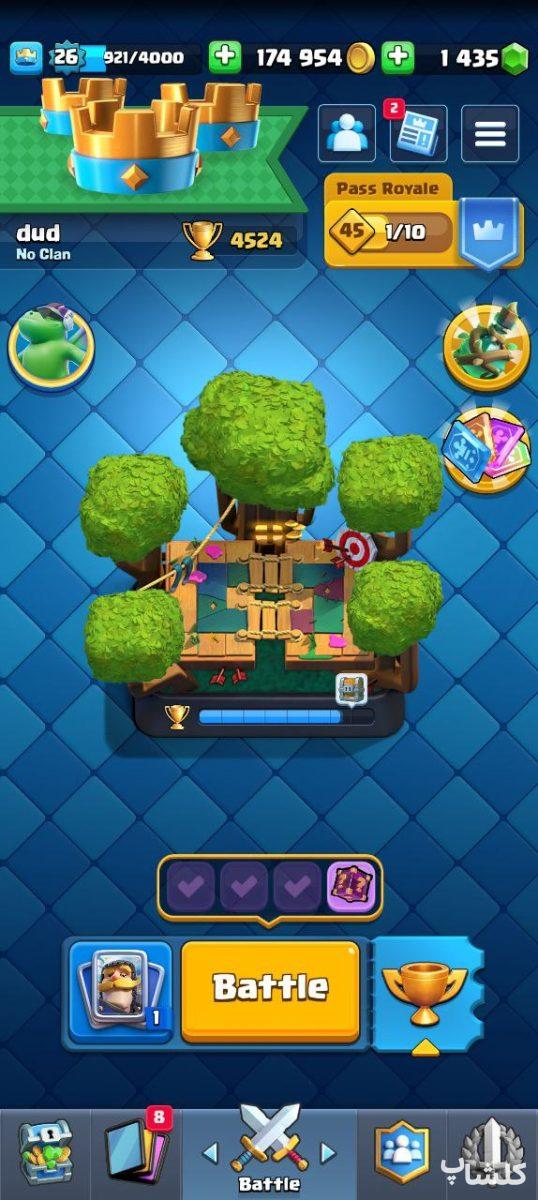Open the friends icon
The image size is (538, 1200).
click(347, 133)
